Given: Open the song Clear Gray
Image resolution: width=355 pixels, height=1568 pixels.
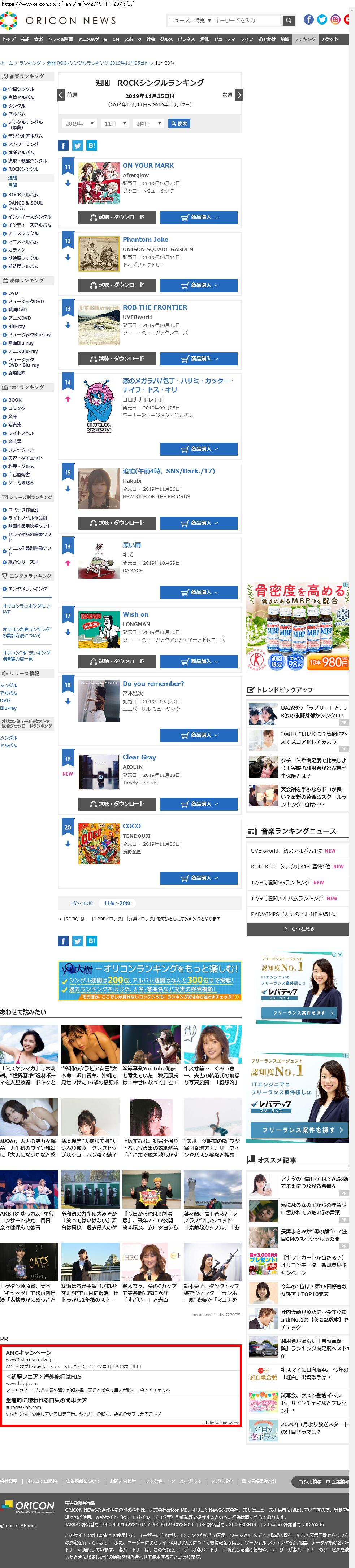Looking at the screenshot, I should [139, 757].
